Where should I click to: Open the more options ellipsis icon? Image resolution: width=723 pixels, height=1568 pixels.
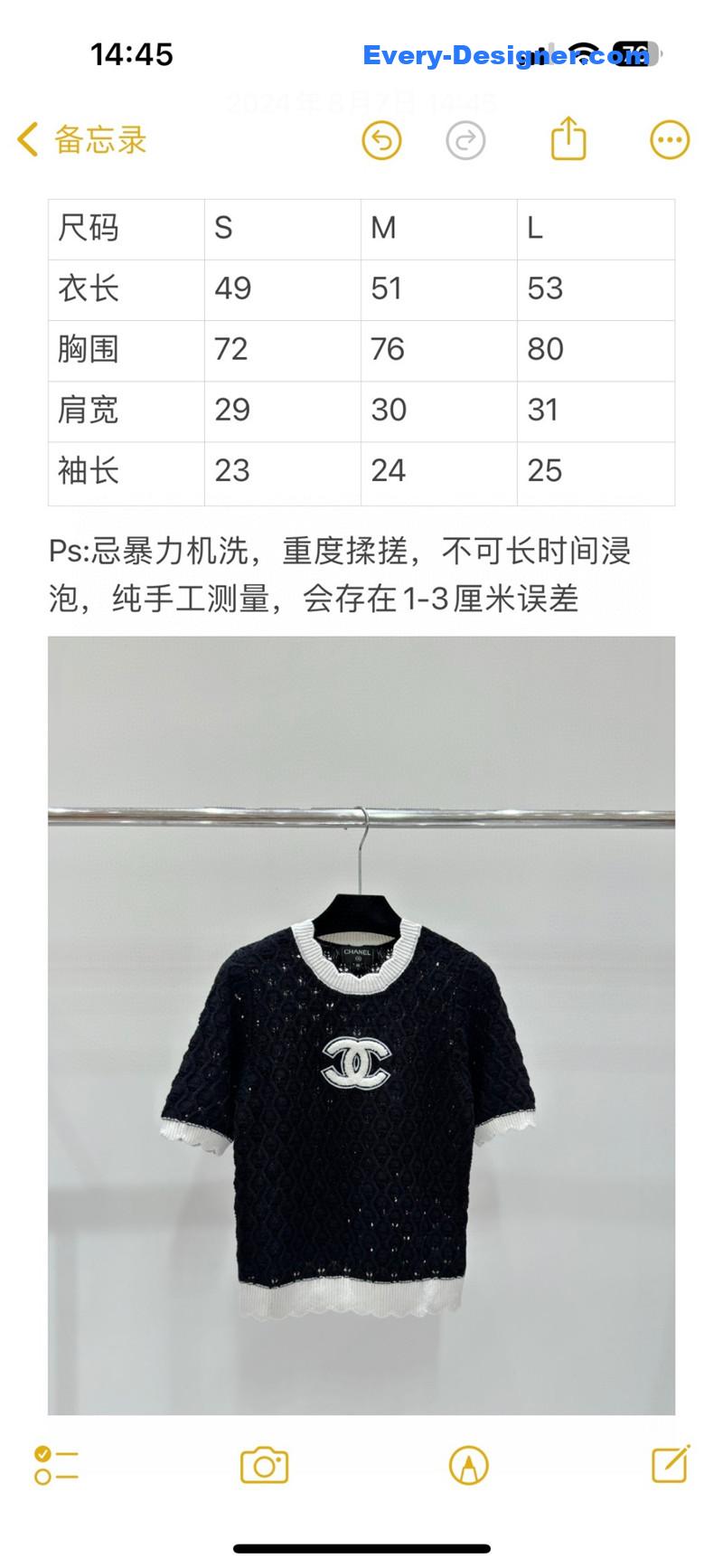point(669,140)
